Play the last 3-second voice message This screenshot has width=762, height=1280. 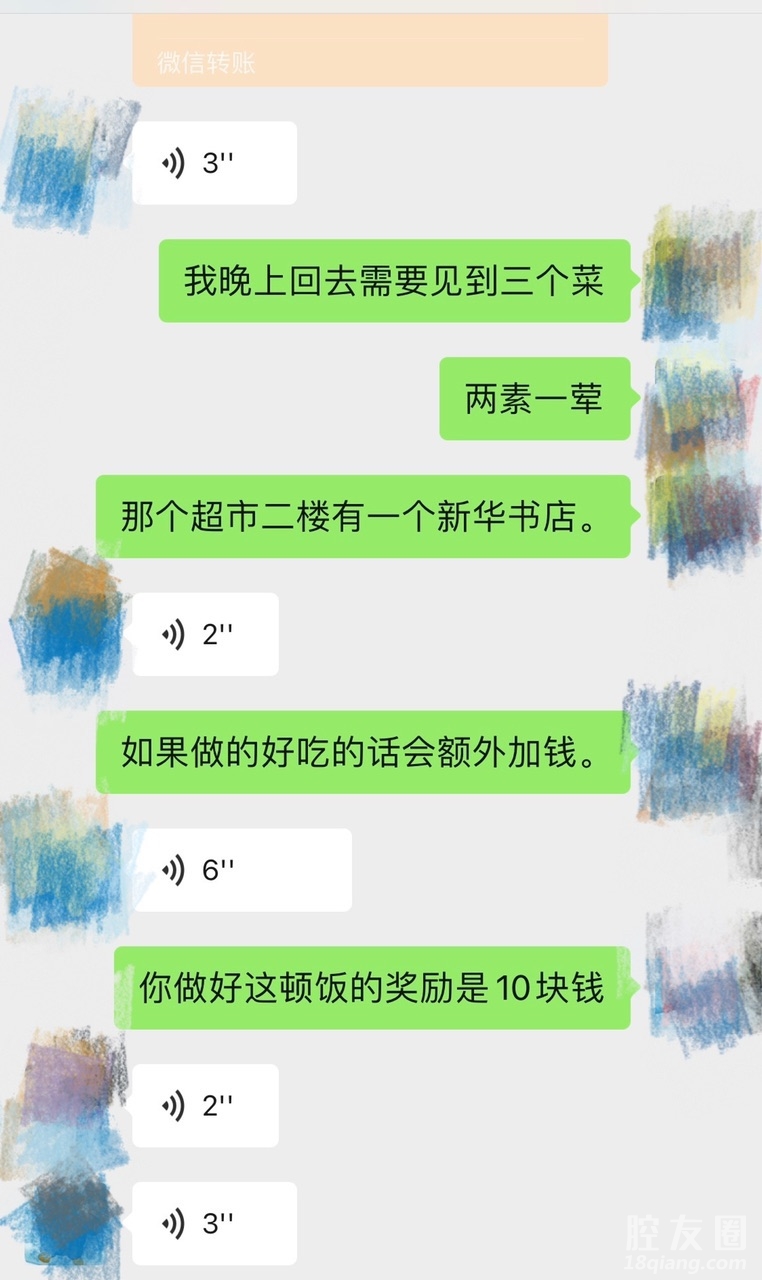point(214,1223)
